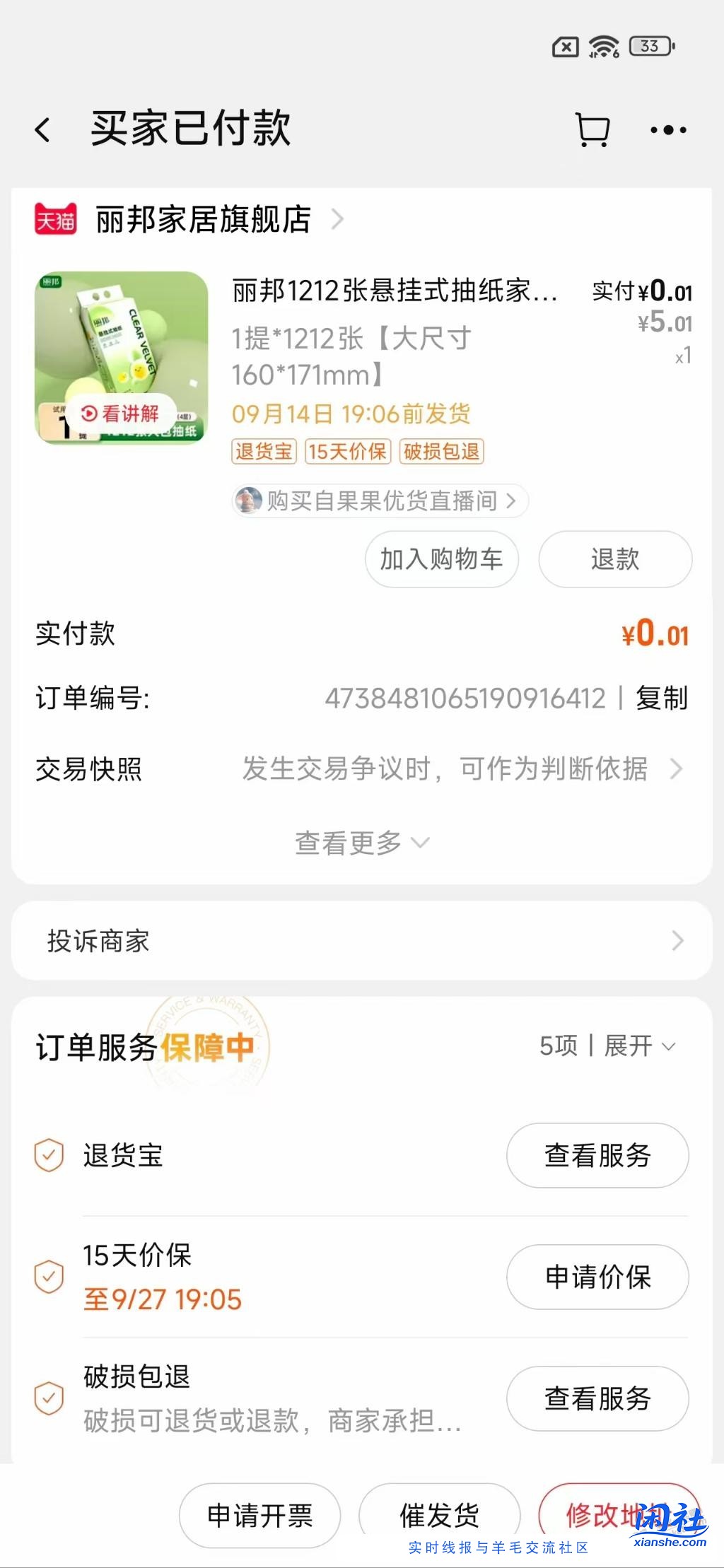Open the 投诉商家 complaint page
The width and height of the screenshot is (724, 1568).
click(361, 941)
